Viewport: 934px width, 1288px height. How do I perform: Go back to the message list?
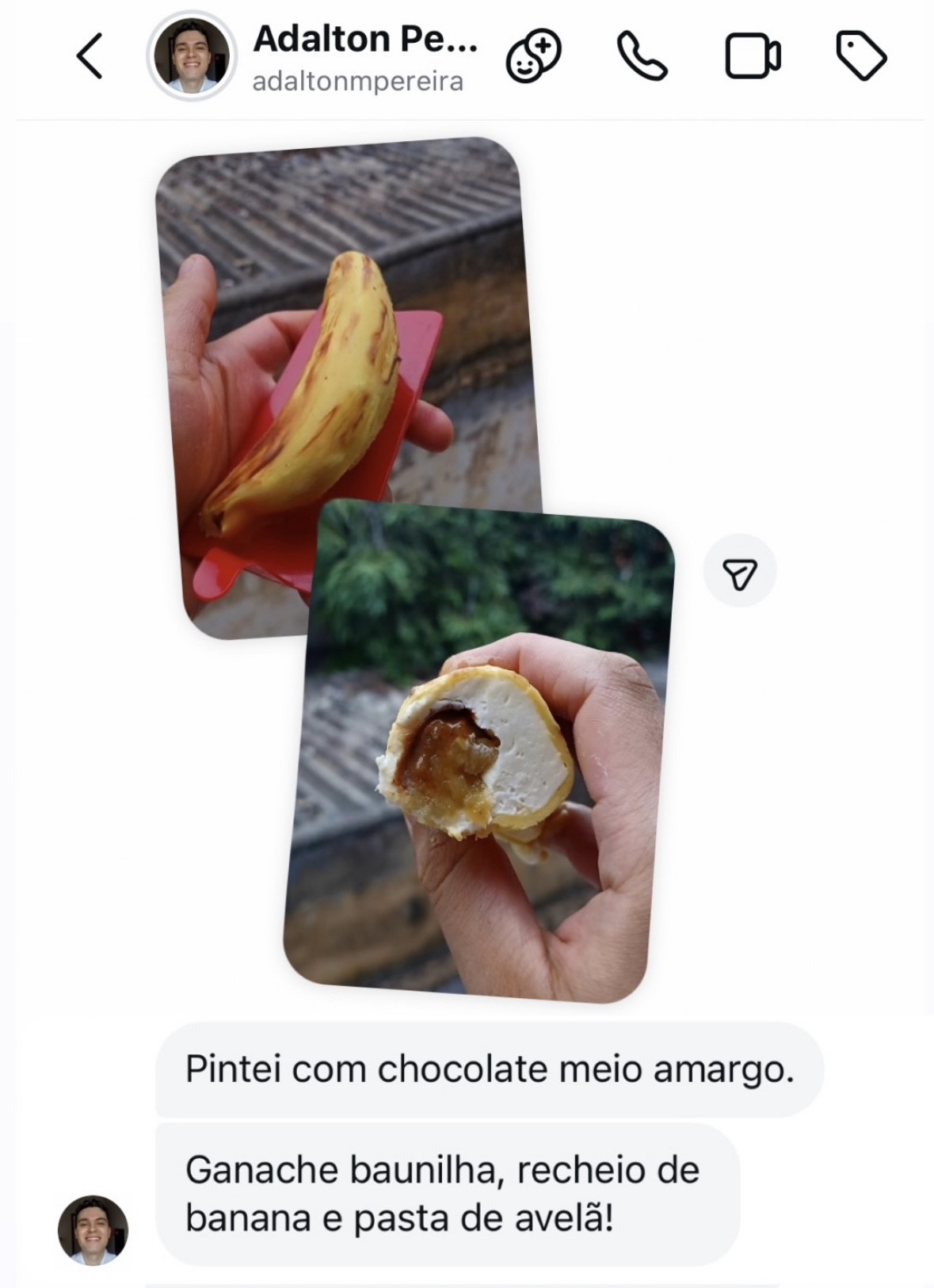89,56
